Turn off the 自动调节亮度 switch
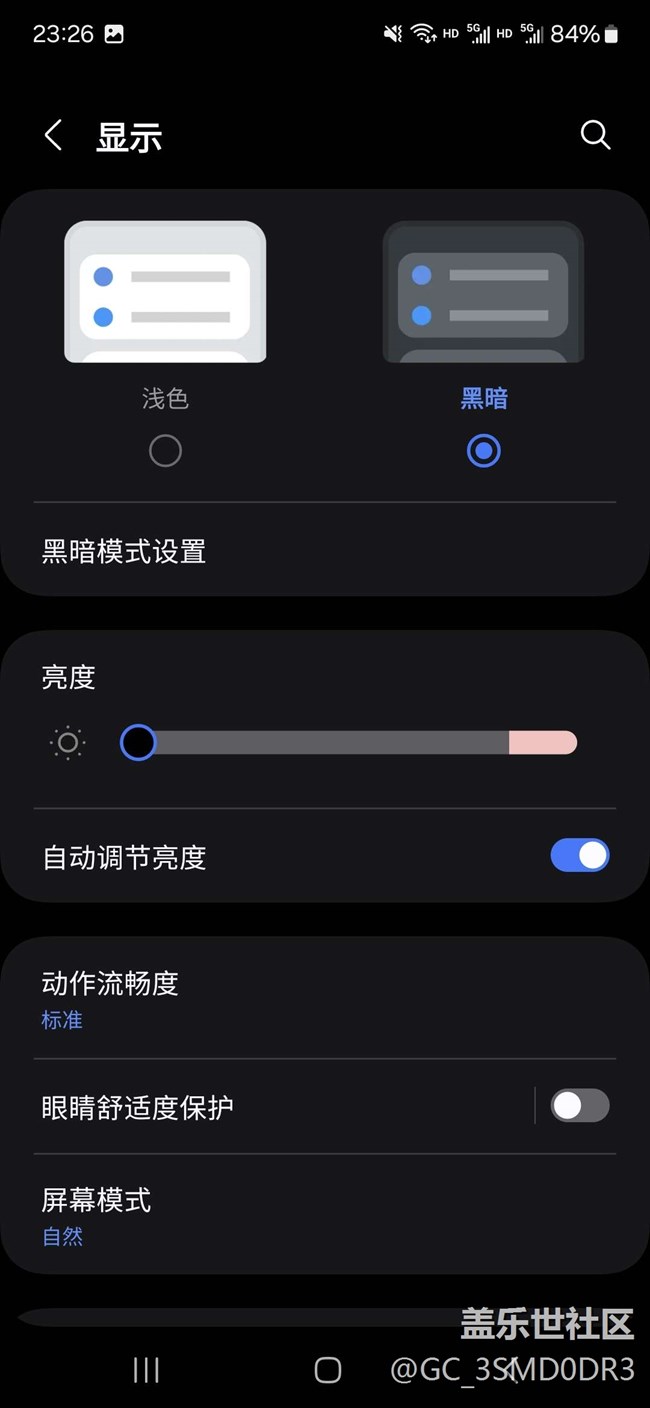 (579, 856)
